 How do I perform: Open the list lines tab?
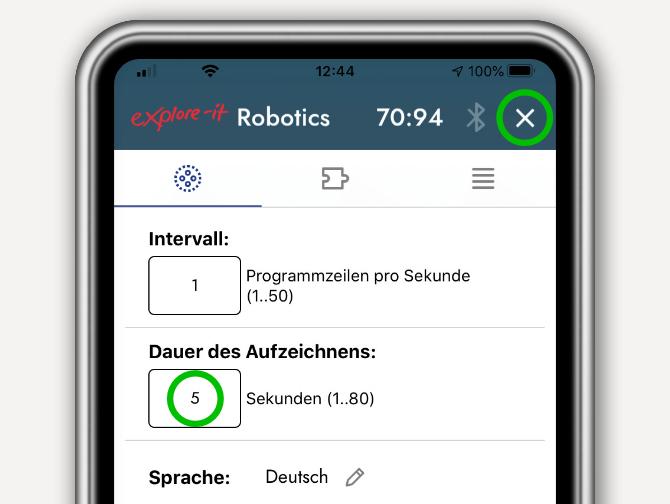(x=483, y=178)
